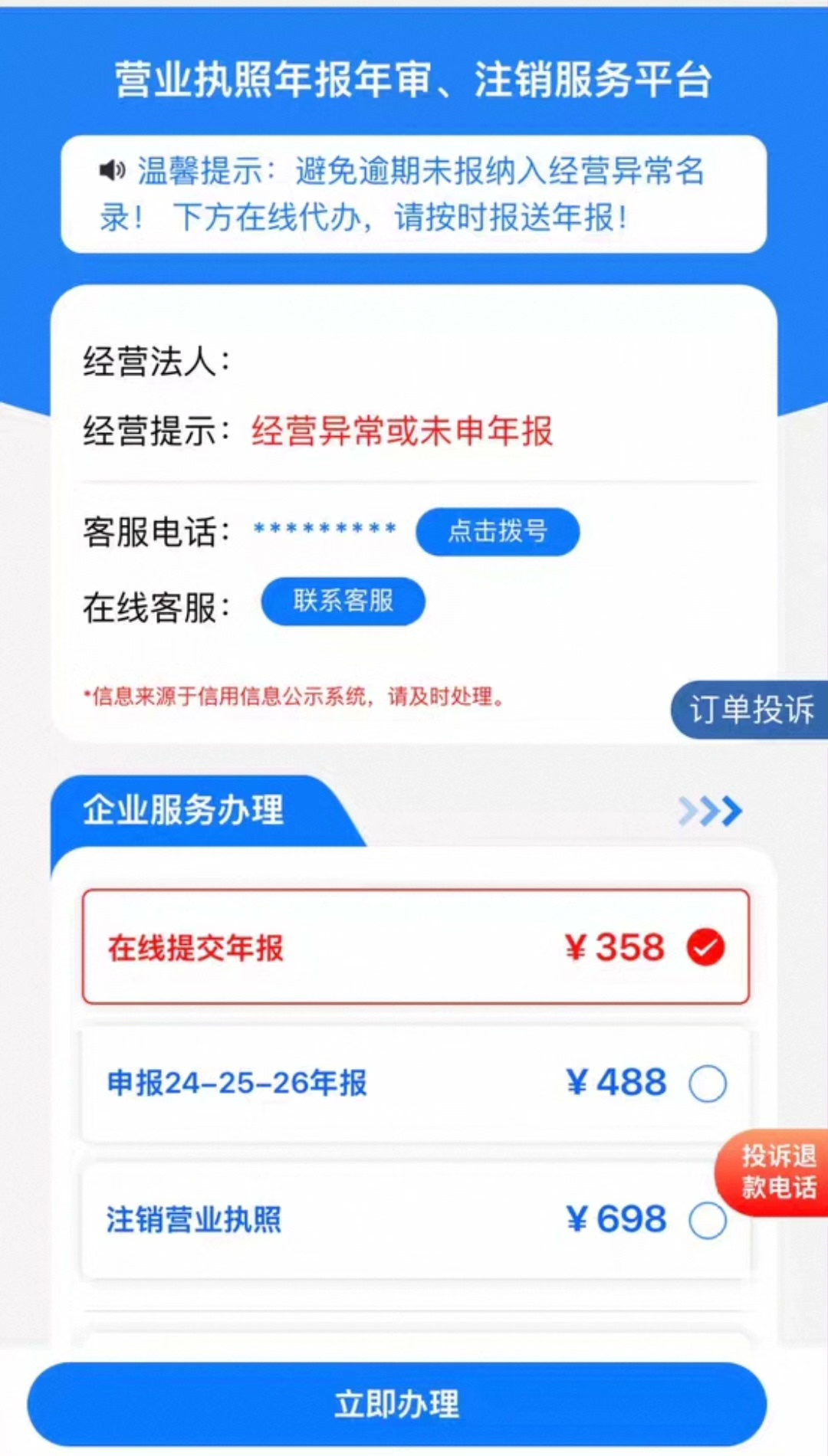
Task: Open the 订单投诉 floating button
Action: click(751, 710)
